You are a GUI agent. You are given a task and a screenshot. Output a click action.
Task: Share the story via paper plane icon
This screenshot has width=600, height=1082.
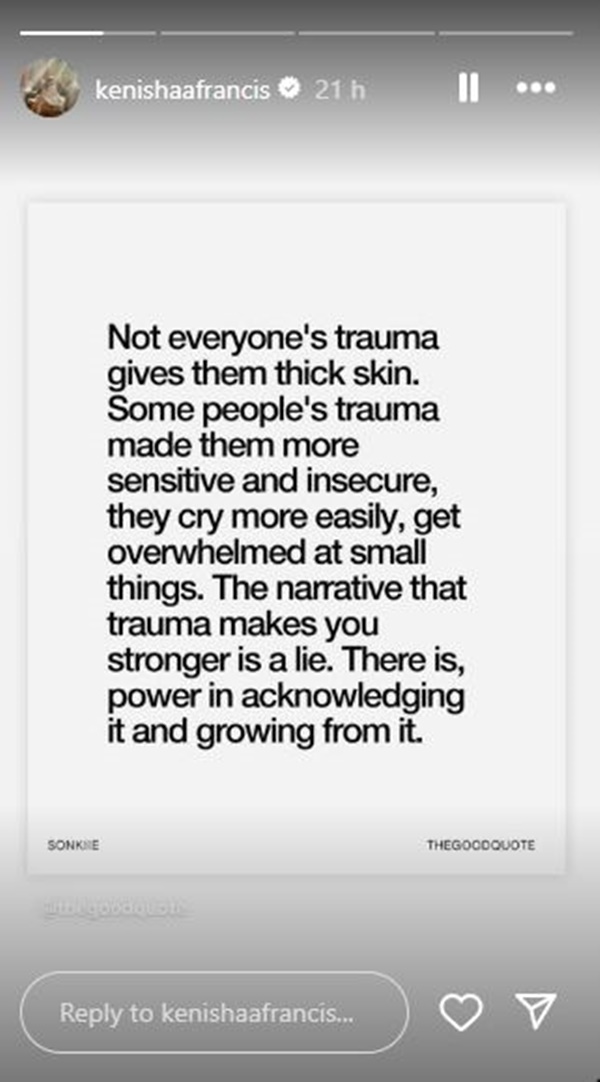535,1013
